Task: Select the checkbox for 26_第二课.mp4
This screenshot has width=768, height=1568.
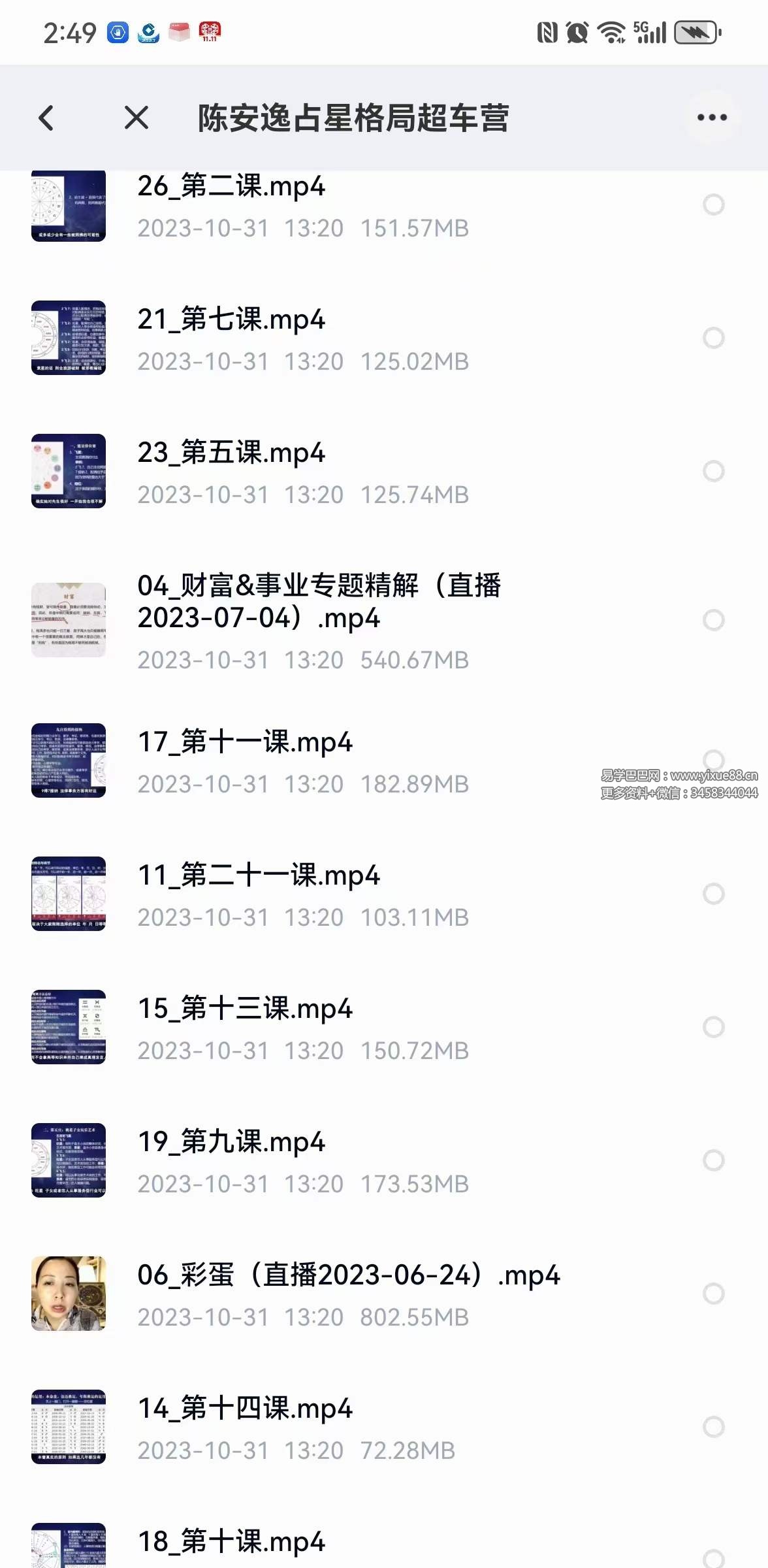Action: click(x=712, y=206)
